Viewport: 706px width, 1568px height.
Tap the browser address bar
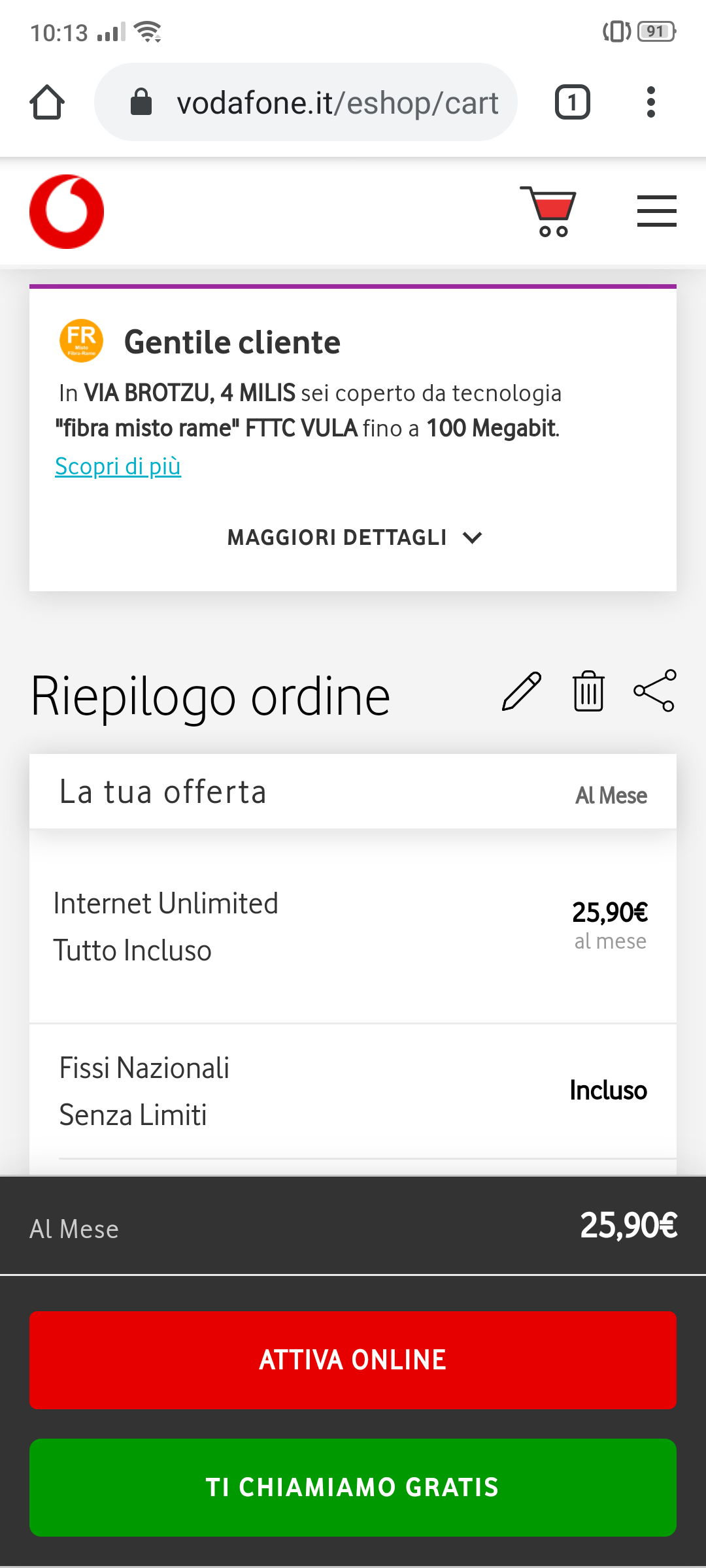tap(306, 102)
